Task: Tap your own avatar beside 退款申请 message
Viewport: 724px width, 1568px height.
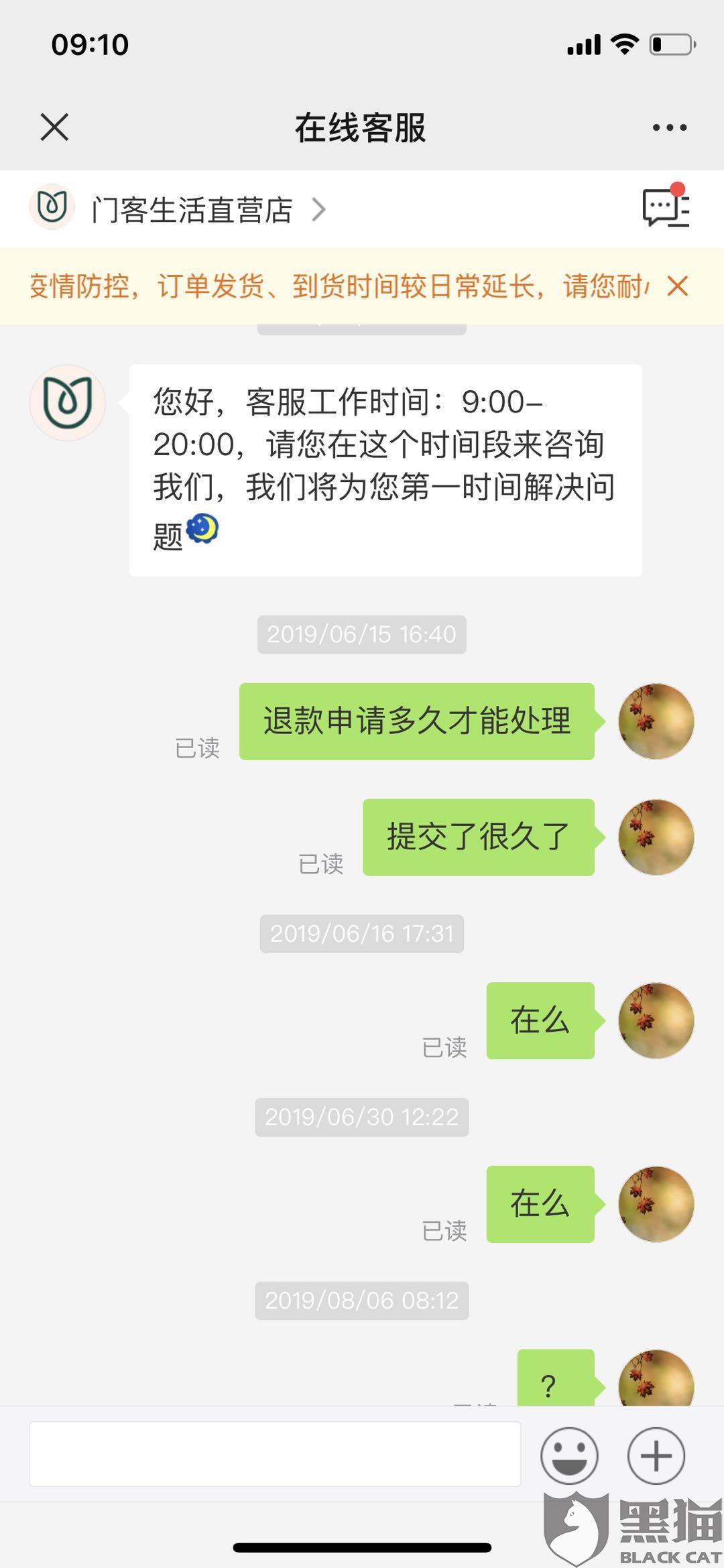Action: click(655, 721)
